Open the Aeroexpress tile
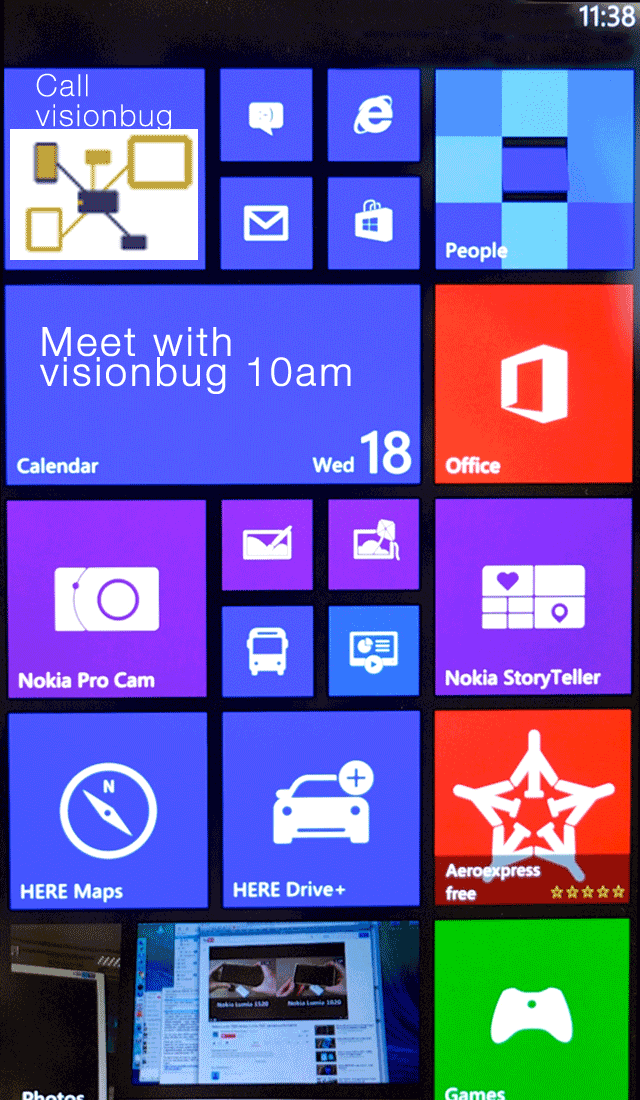Image resolution: width=640 pixels, height=1100 pixels. coord(534,808)
